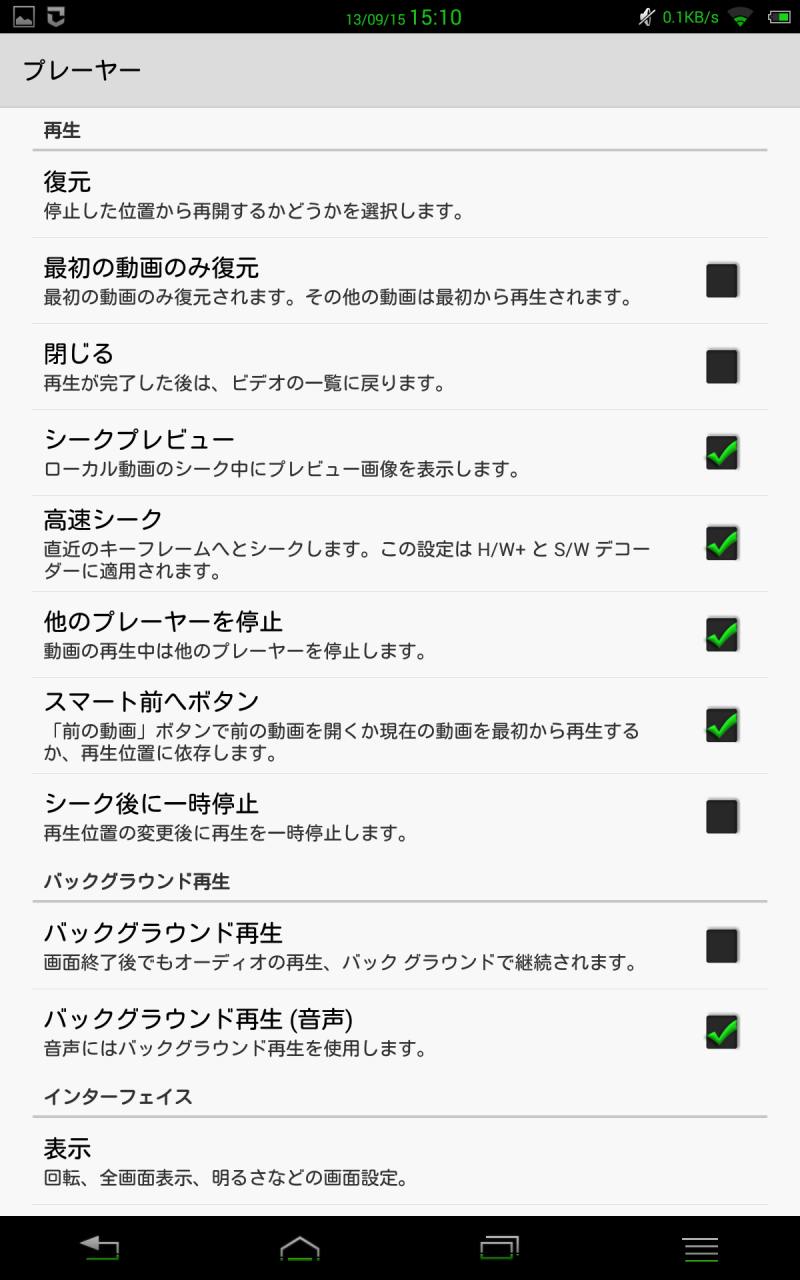Open the recent apps view
800x1280 pixels.
500,1247
